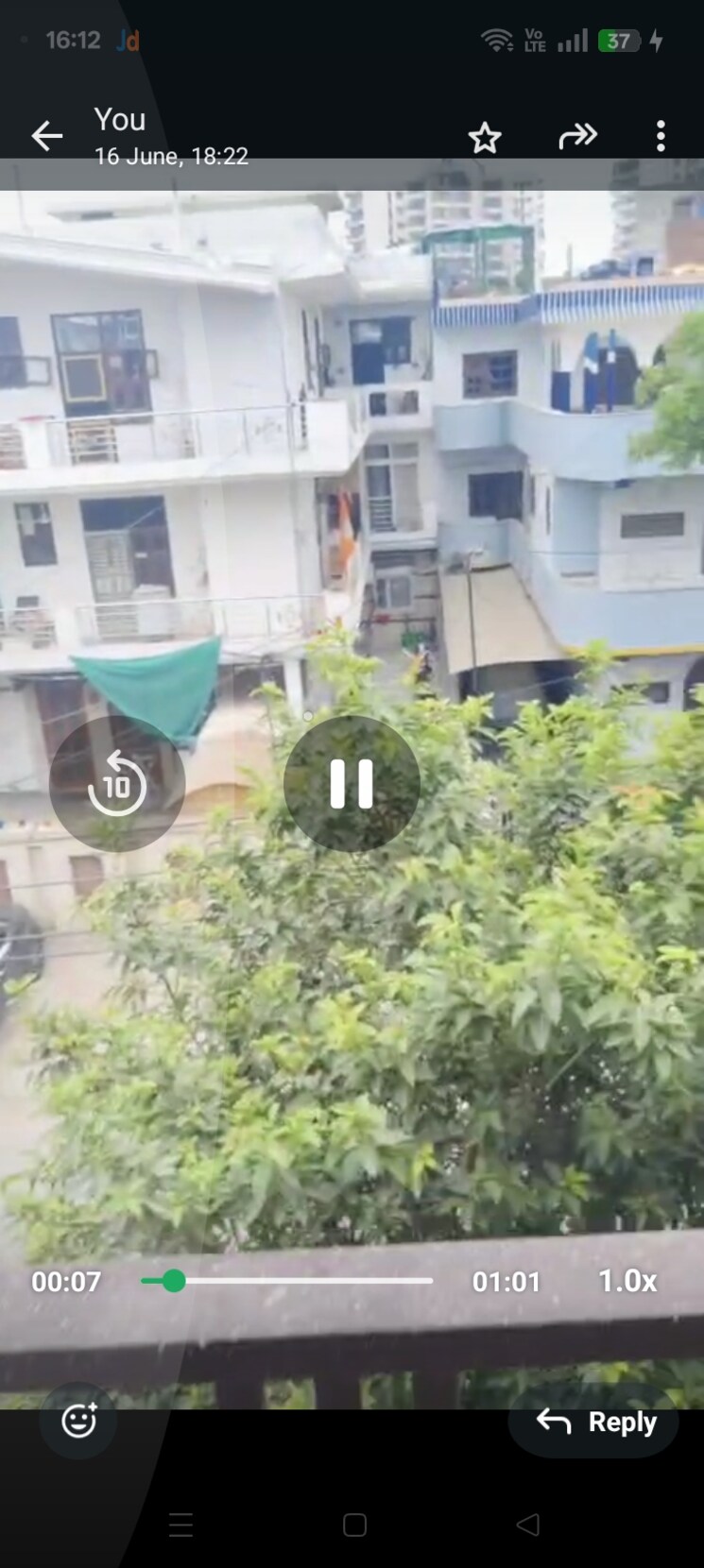This screenshot has height=1568, width=704.
Task: Rewind the video 10 seconds
Action: pos(117,784)
